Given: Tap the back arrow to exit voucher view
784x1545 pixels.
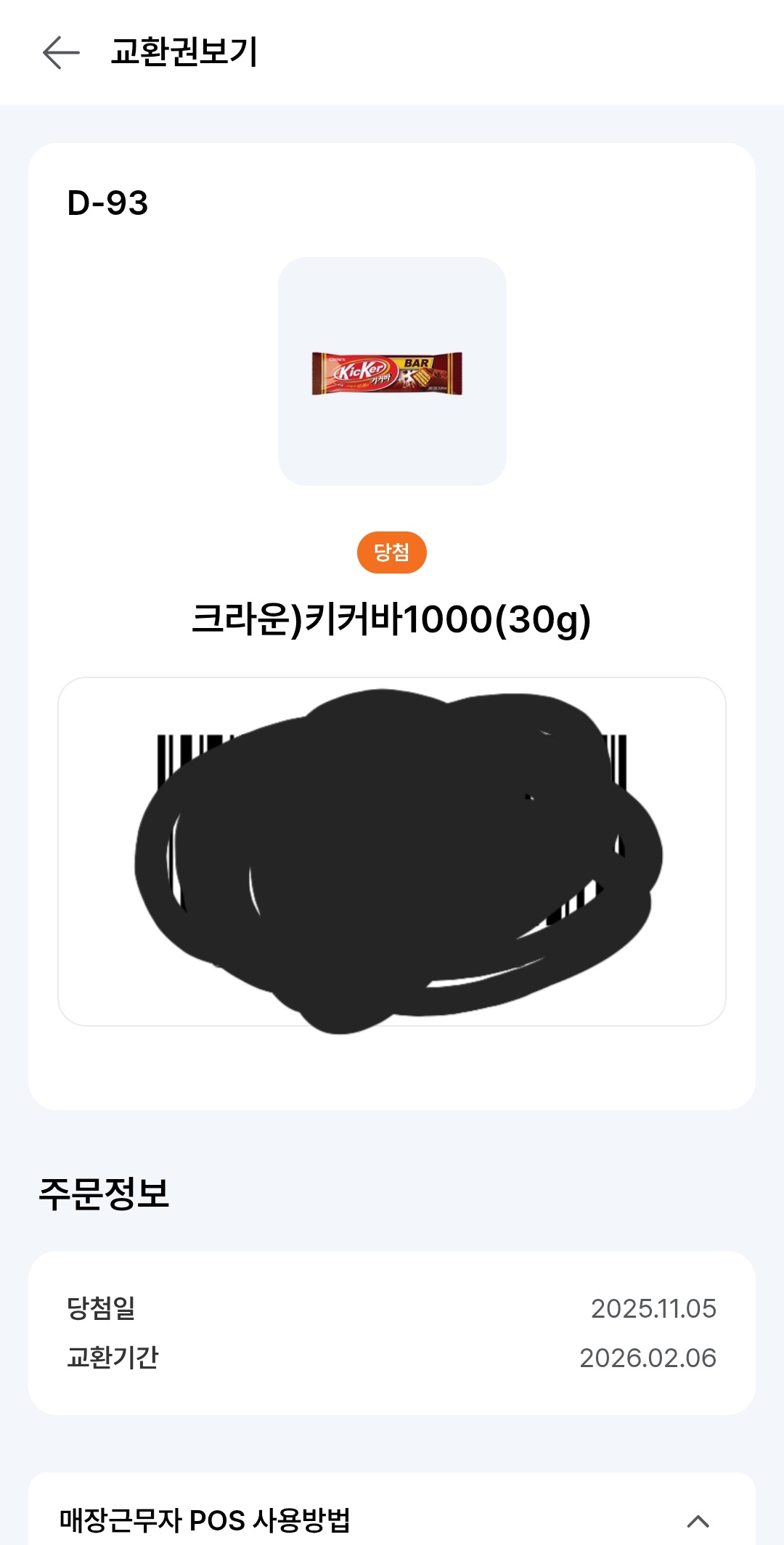Looking at the screenshot, I should coord(61,52).
